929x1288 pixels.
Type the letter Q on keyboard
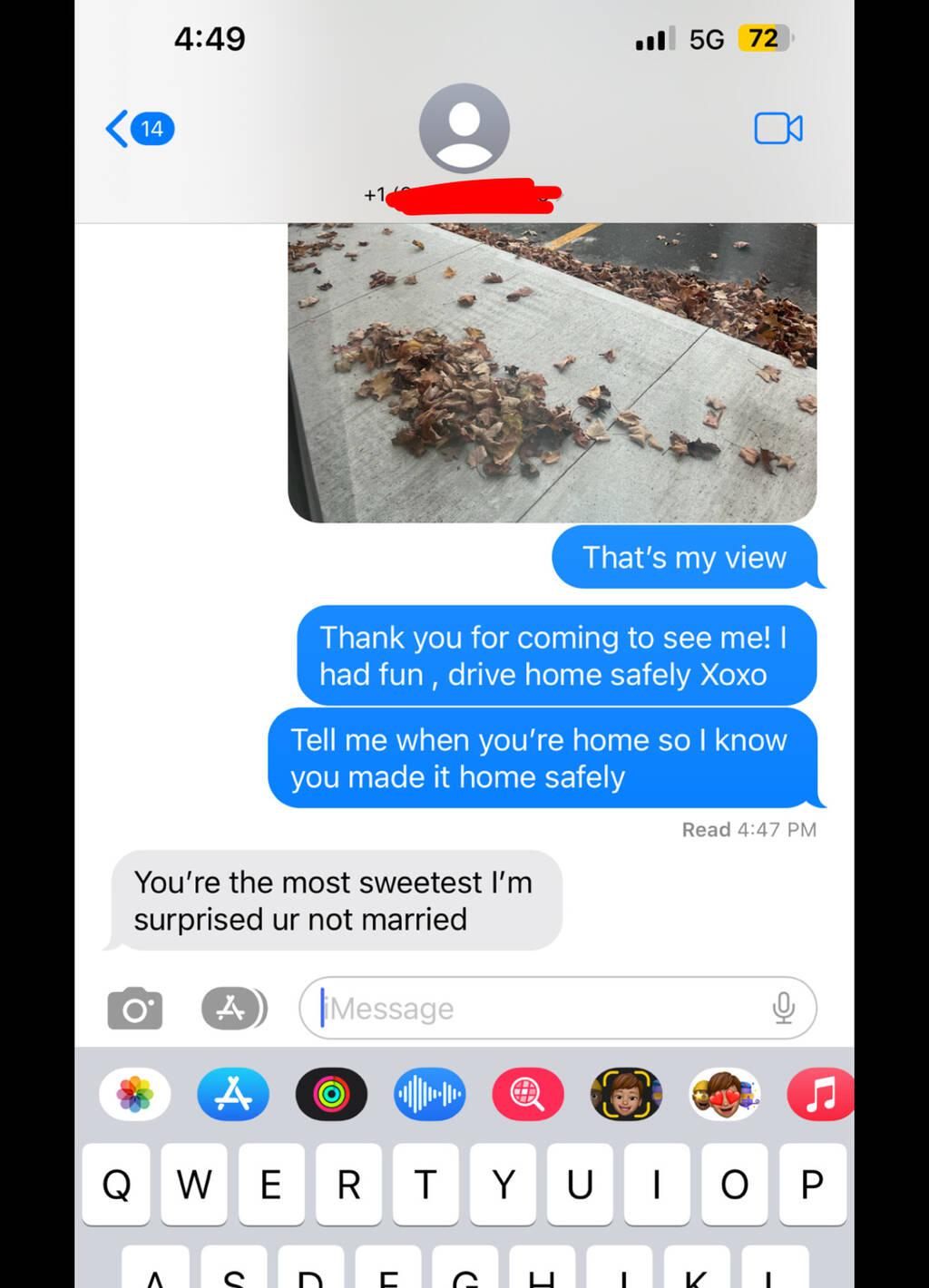[x=116, y=1185]
